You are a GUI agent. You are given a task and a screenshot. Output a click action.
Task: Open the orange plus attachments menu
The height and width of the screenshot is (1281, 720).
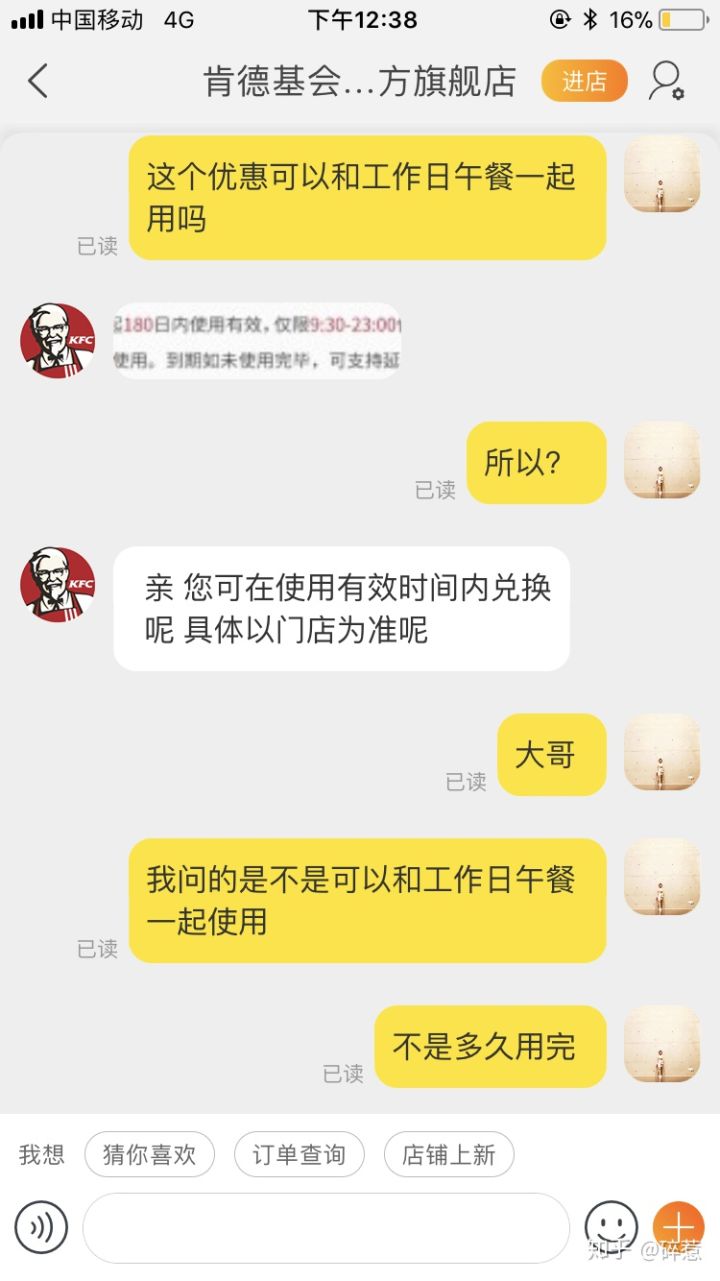pos(678,1226)
